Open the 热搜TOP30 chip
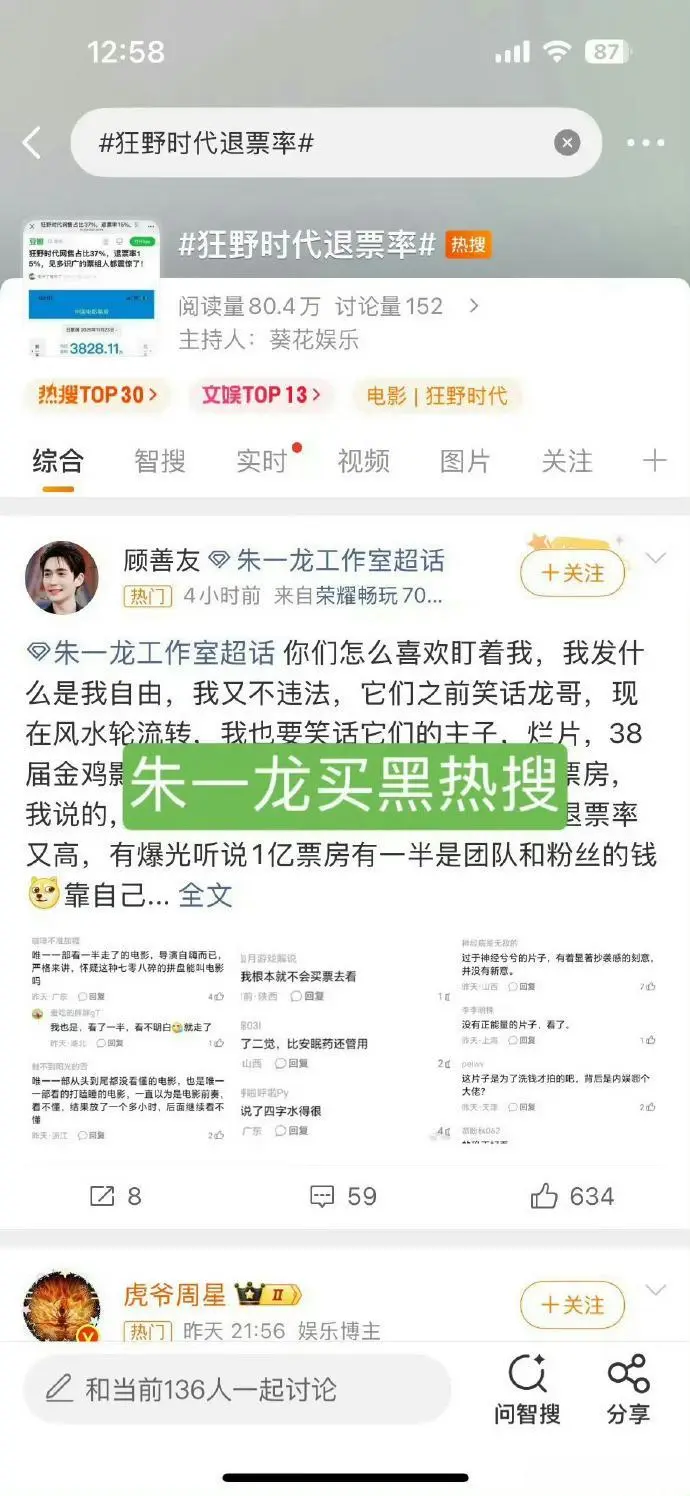The width and height of the screenshot is (690, 1496). tap(97, 395)
